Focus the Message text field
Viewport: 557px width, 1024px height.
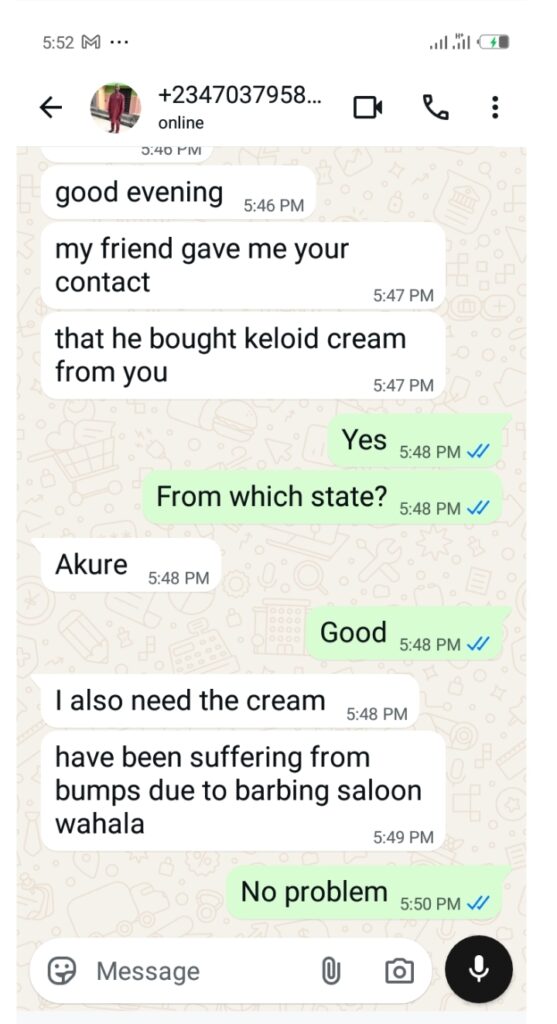(x=202, y=971)
